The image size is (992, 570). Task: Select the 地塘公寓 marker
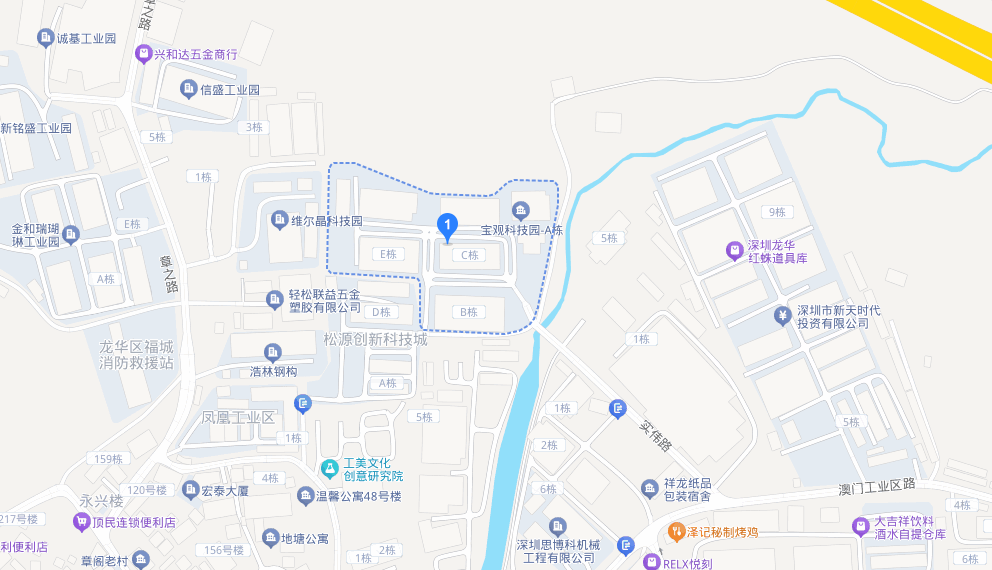[x=270, y=538]
